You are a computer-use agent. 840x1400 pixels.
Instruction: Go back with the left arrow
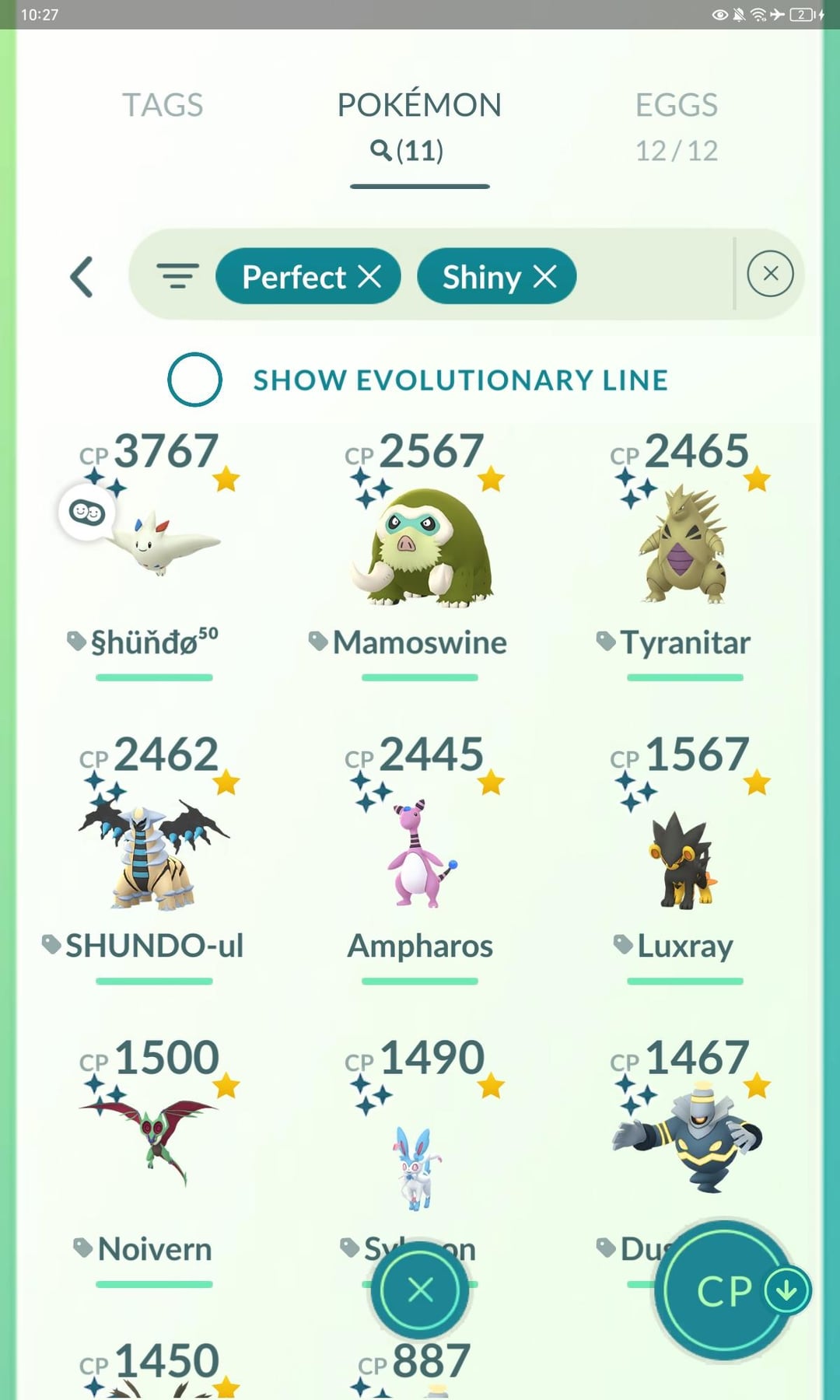[82, 277]
